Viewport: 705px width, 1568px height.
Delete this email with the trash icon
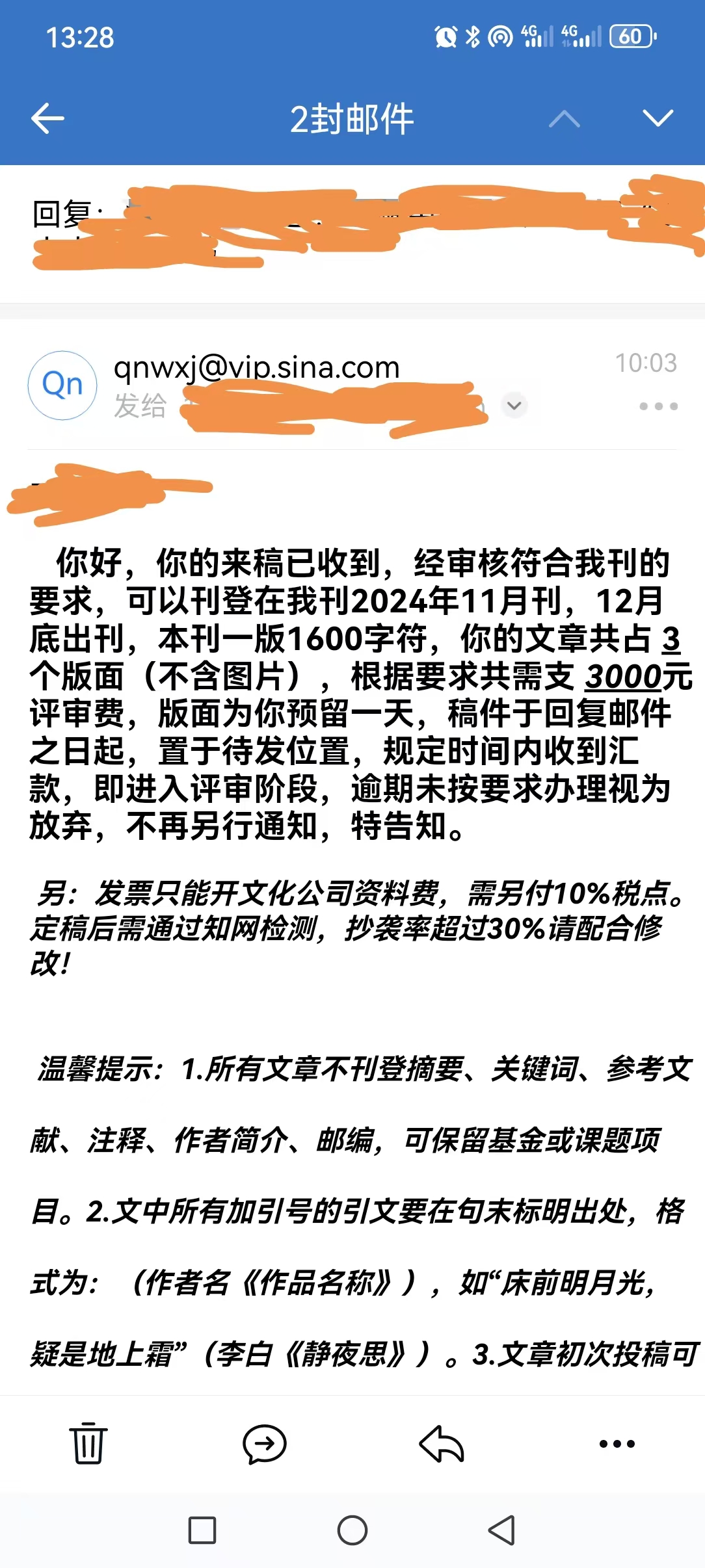(88, 1444)
